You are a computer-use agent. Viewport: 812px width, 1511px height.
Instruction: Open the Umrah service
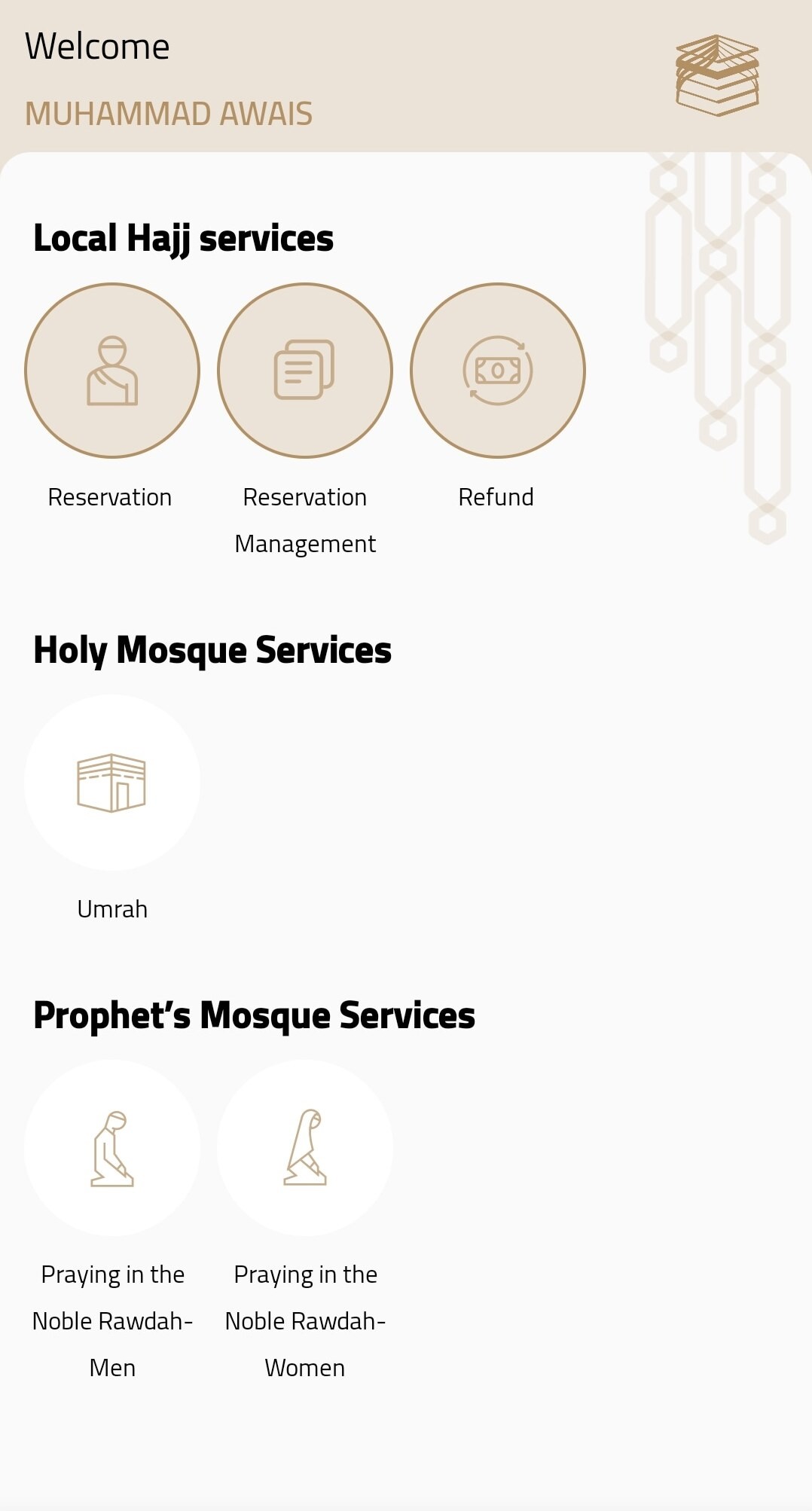tap(112, 783)
